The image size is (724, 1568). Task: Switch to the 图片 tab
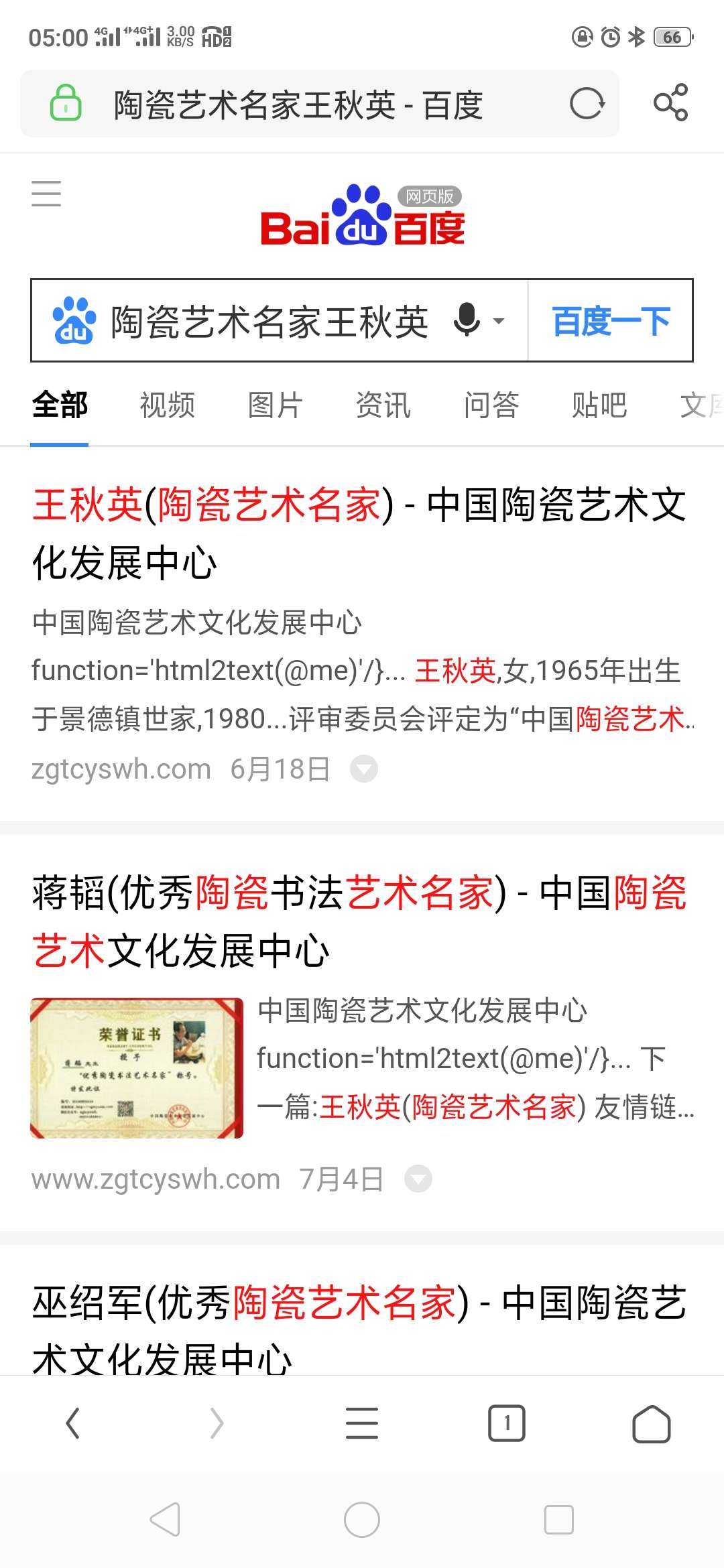pyautogui.click(x=275, y=405)
